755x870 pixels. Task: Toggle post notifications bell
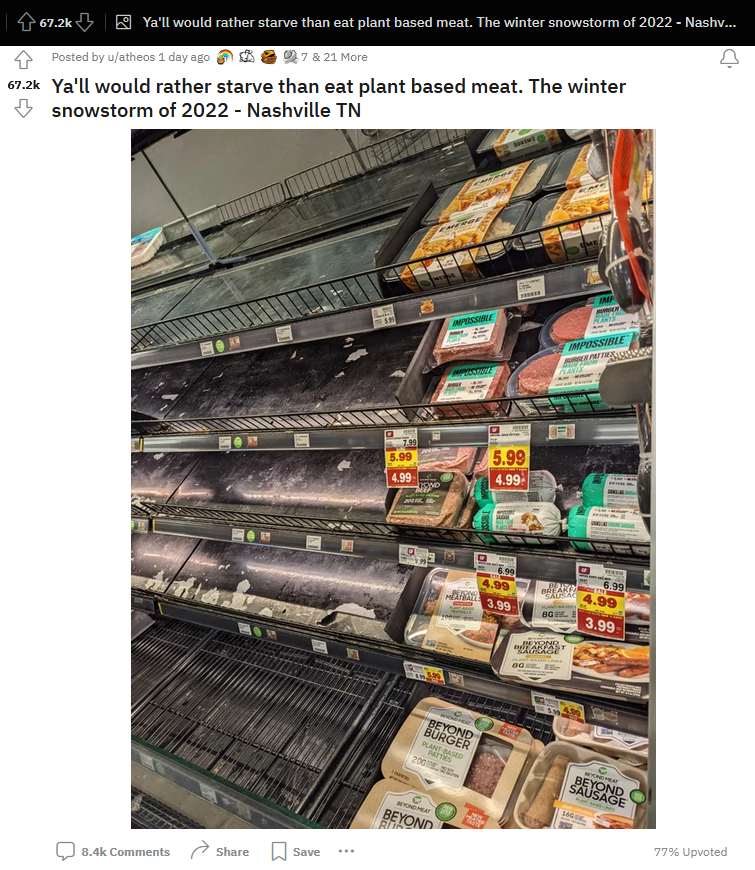point(729,59)
